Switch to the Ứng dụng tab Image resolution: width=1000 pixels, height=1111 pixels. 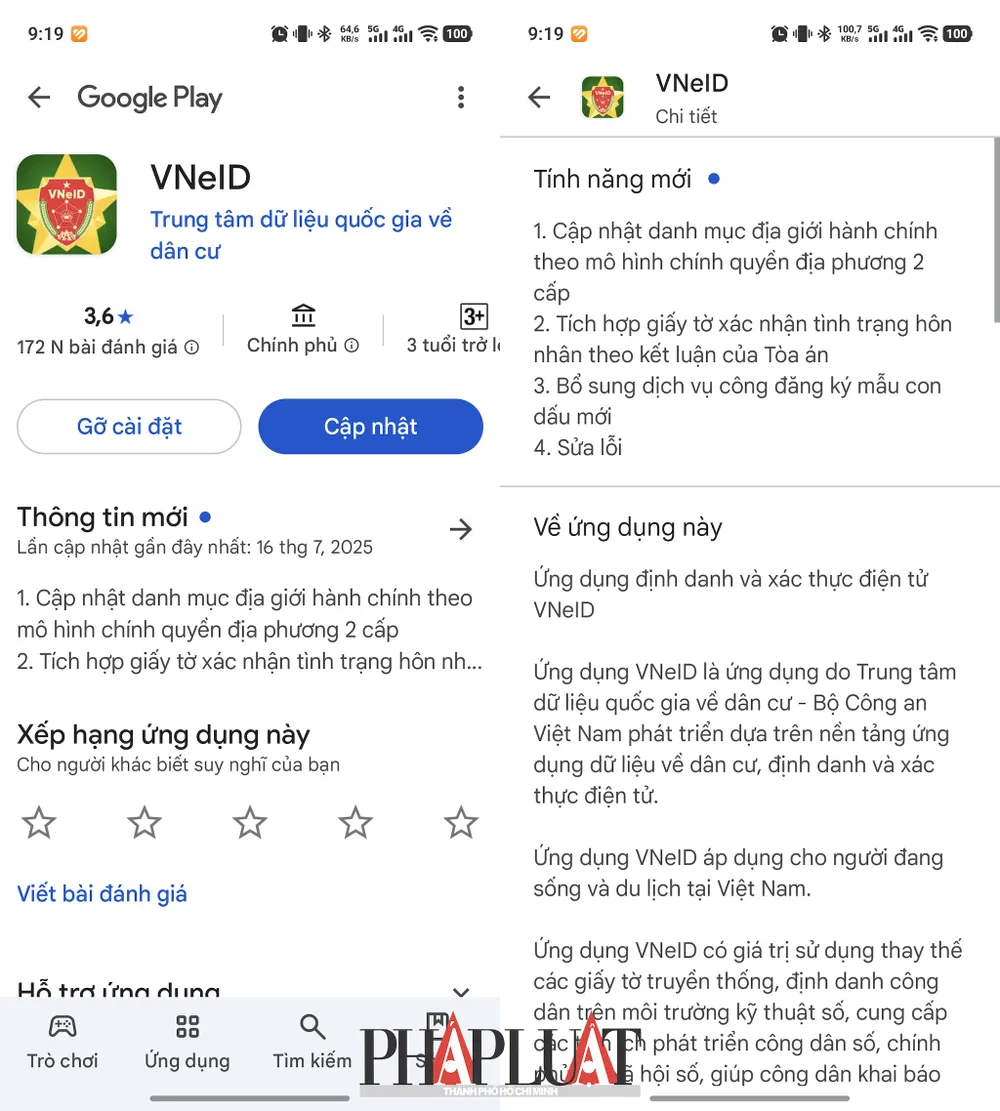click(x=187, y=1042)
